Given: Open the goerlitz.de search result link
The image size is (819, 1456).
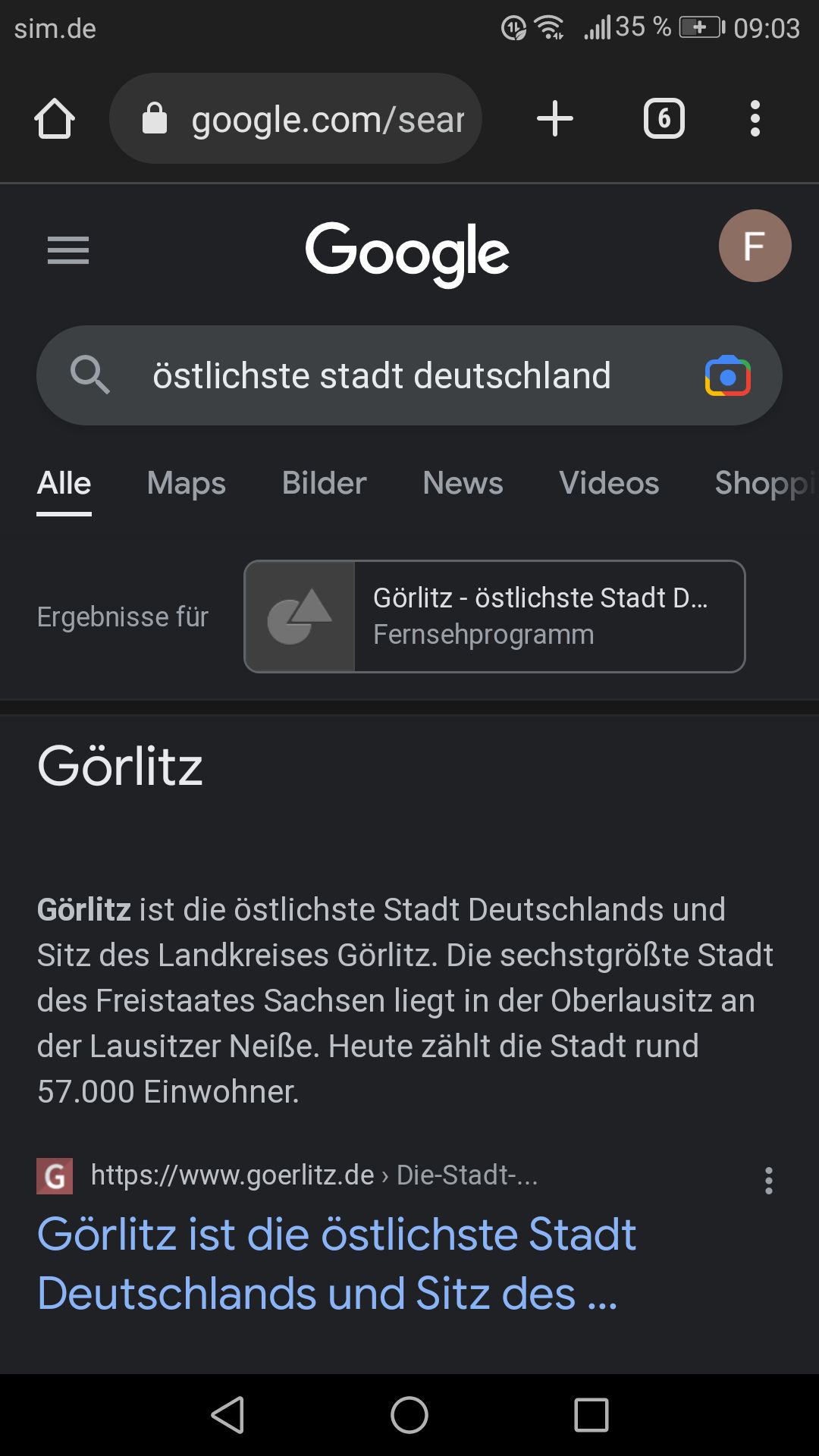Looking at the screenshot, I should (336, 1263).
